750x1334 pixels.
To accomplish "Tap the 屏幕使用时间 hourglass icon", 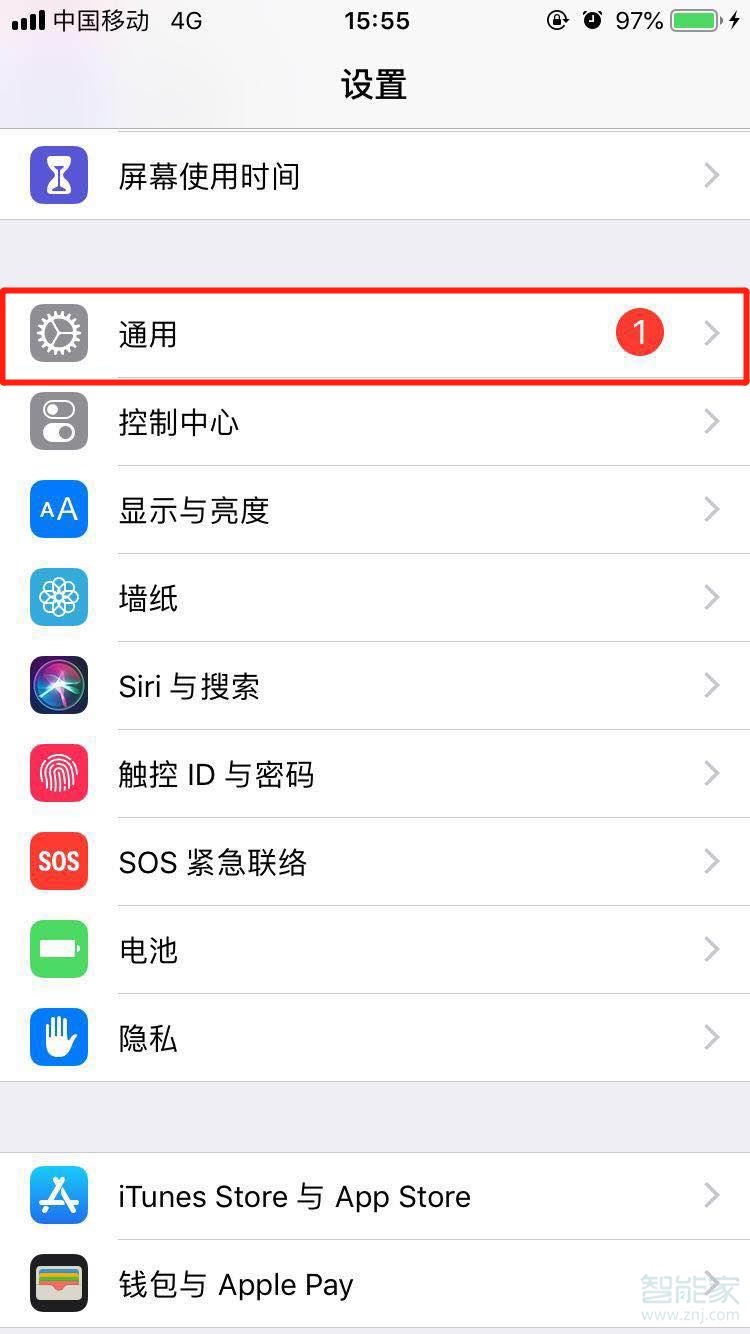I will point(58,175).
